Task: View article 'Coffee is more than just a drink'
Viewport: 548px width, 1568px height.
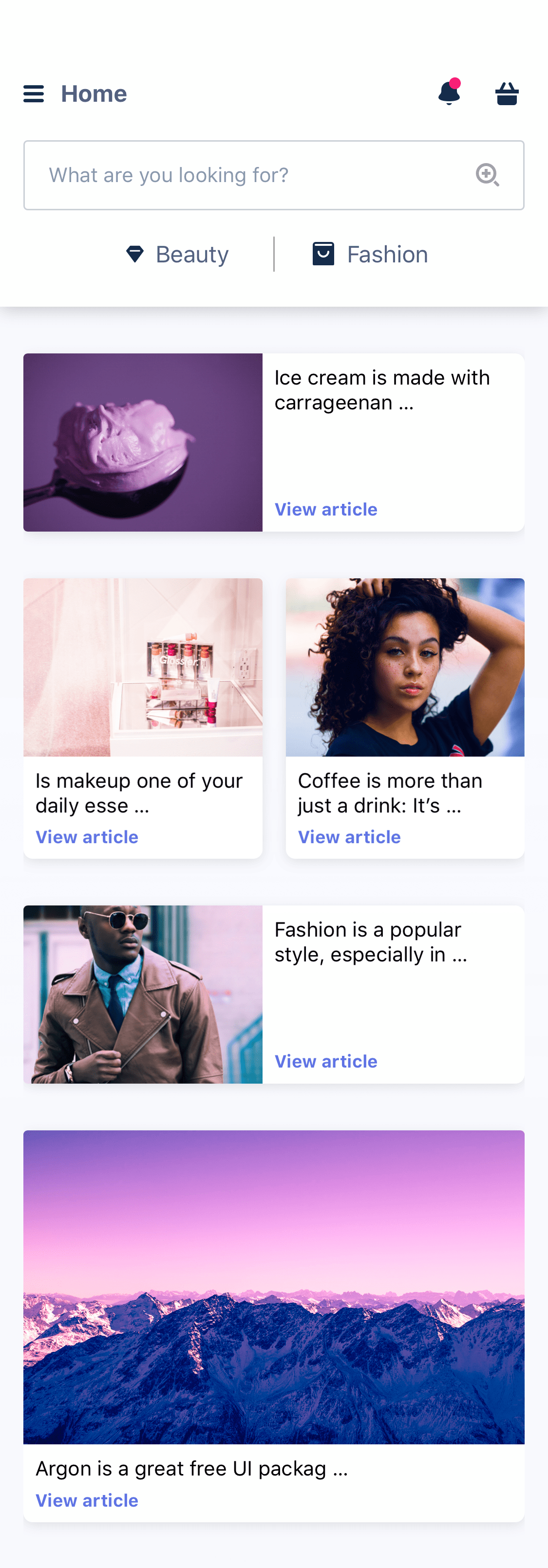Action: click(349, 837)
